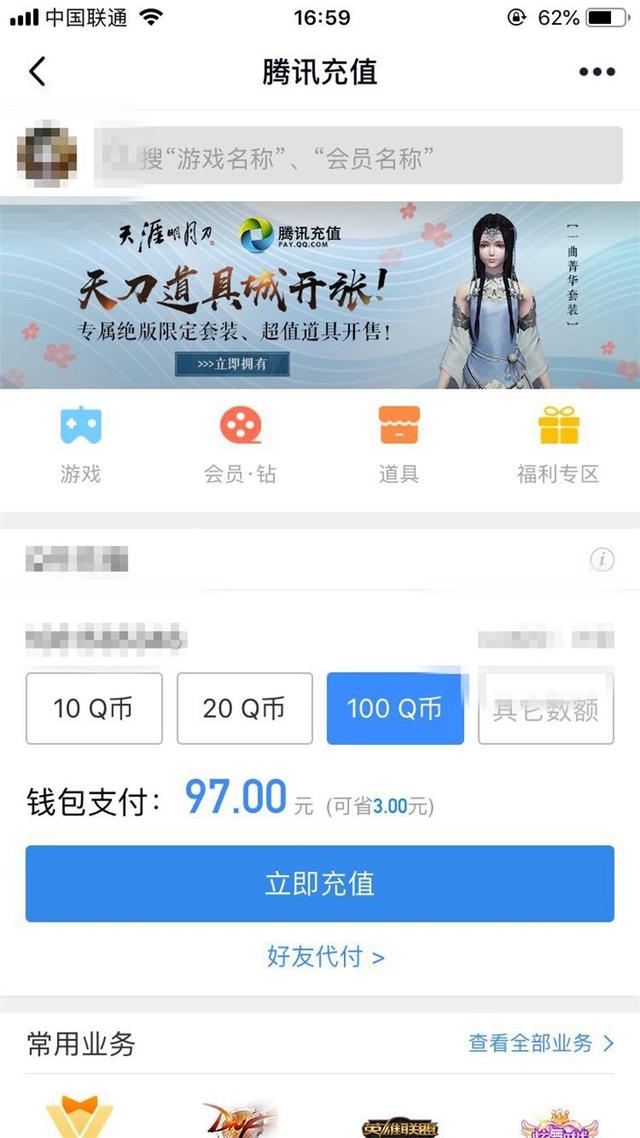Screen dimensions: 640x1138
Task: Open the 会员·钻 category
Action: (240, 445)
